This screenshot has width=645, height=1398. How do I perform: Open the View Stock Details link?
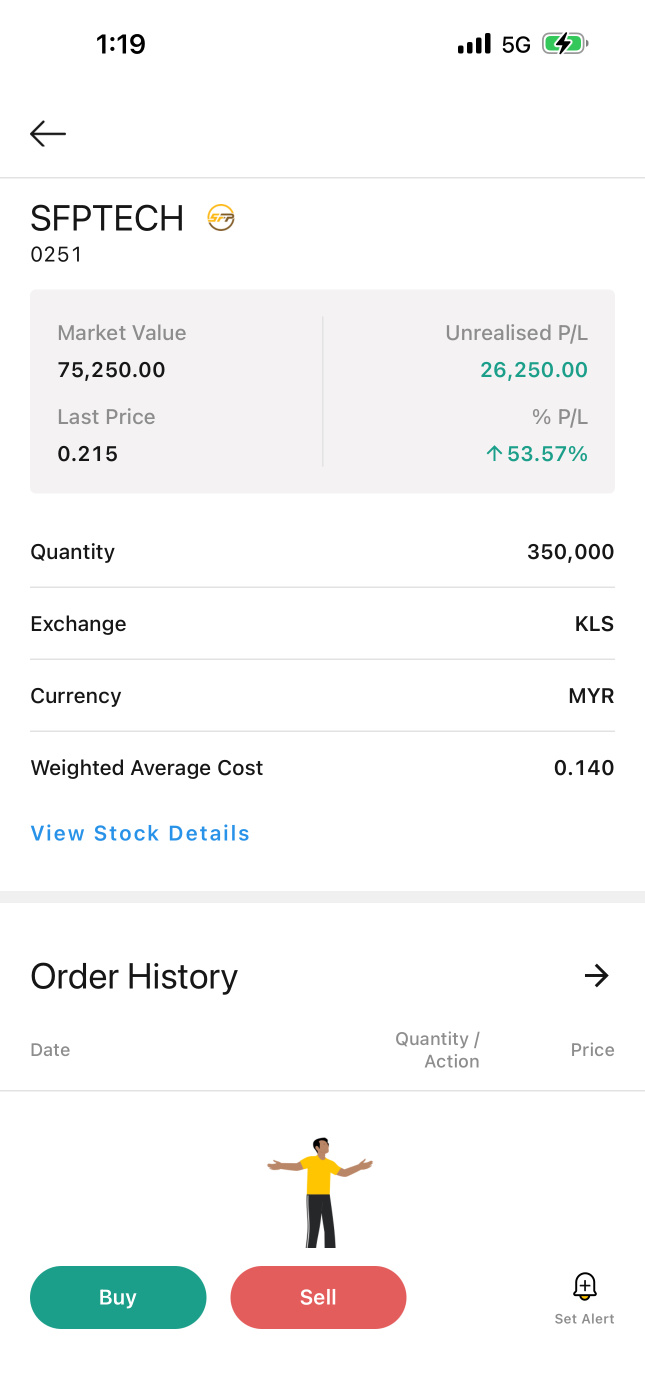tap(140, 833)
